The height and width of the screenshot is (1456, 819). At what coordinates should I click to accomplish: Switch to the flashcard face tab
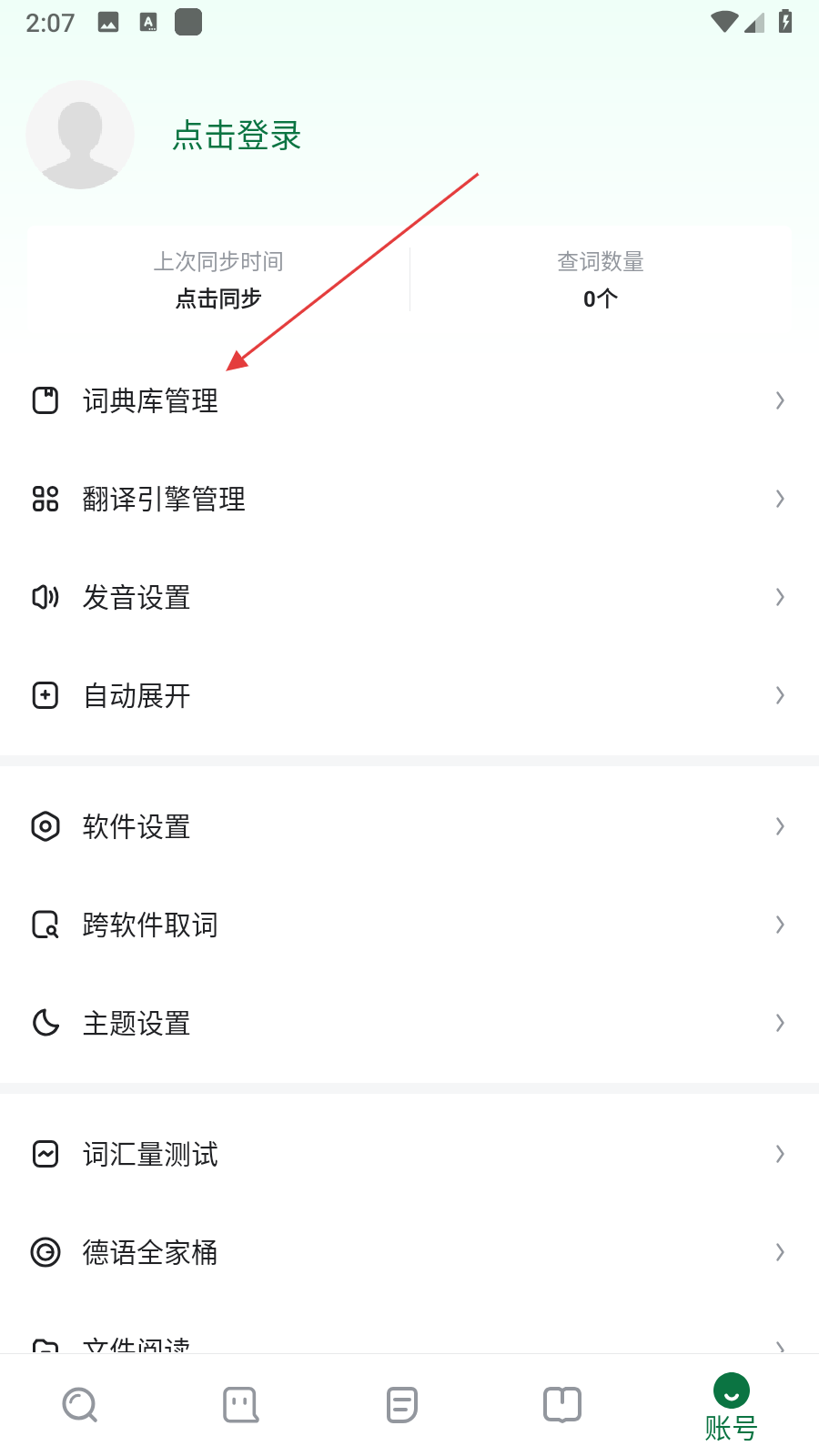point(241,1404)
